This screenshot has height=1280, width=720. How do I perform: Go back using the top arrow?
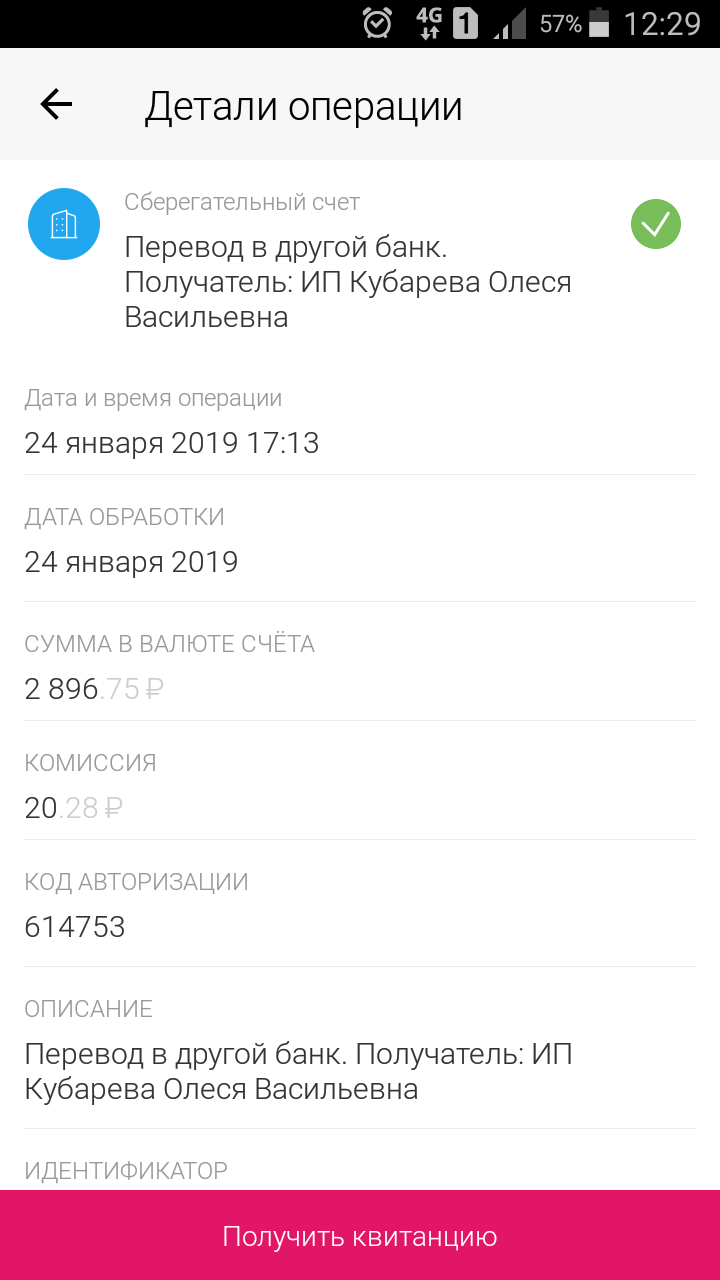[x=56, y=104]
